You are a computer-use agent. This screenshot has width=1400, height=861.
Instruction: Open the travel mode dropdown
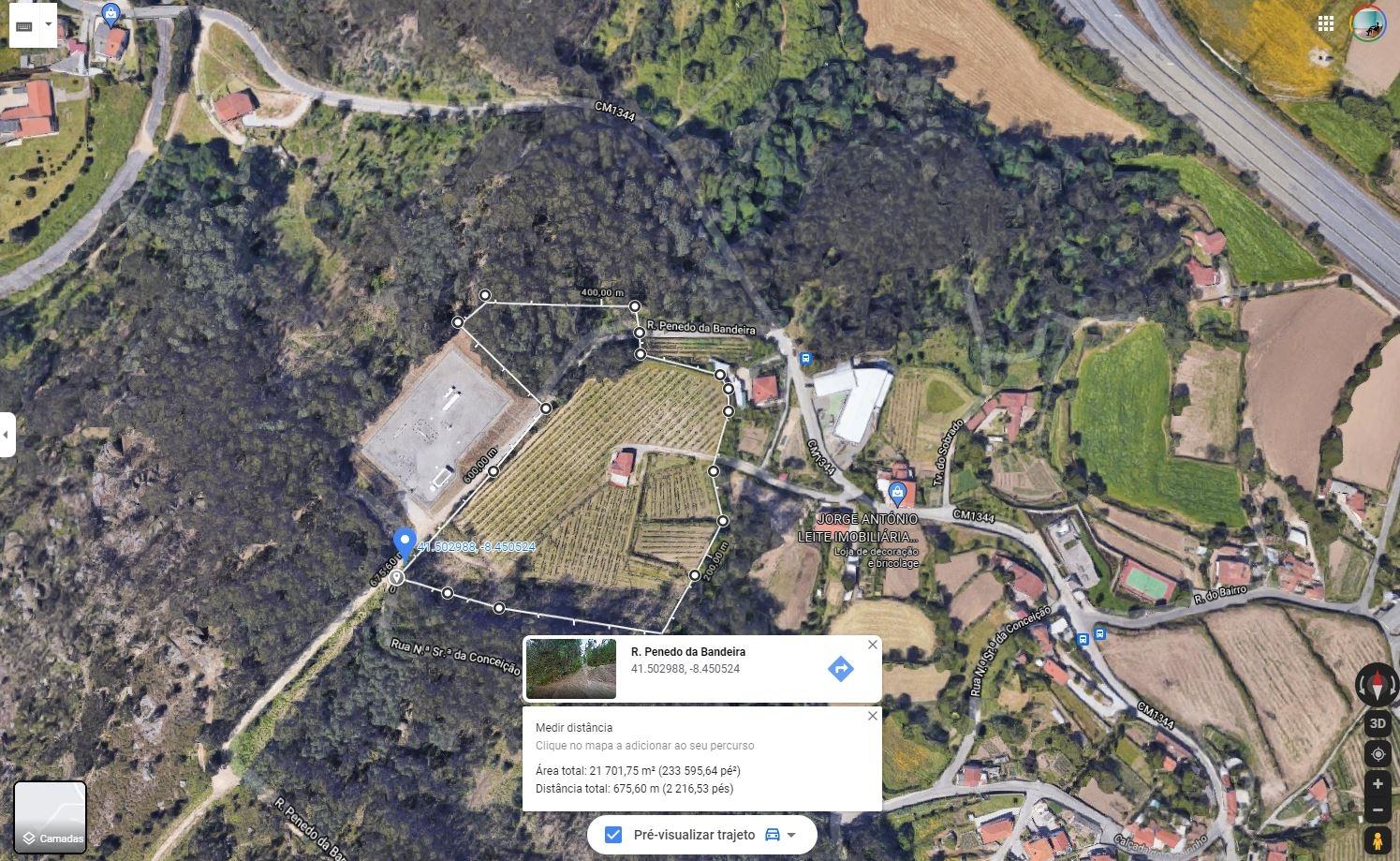(x=781, y=835)
